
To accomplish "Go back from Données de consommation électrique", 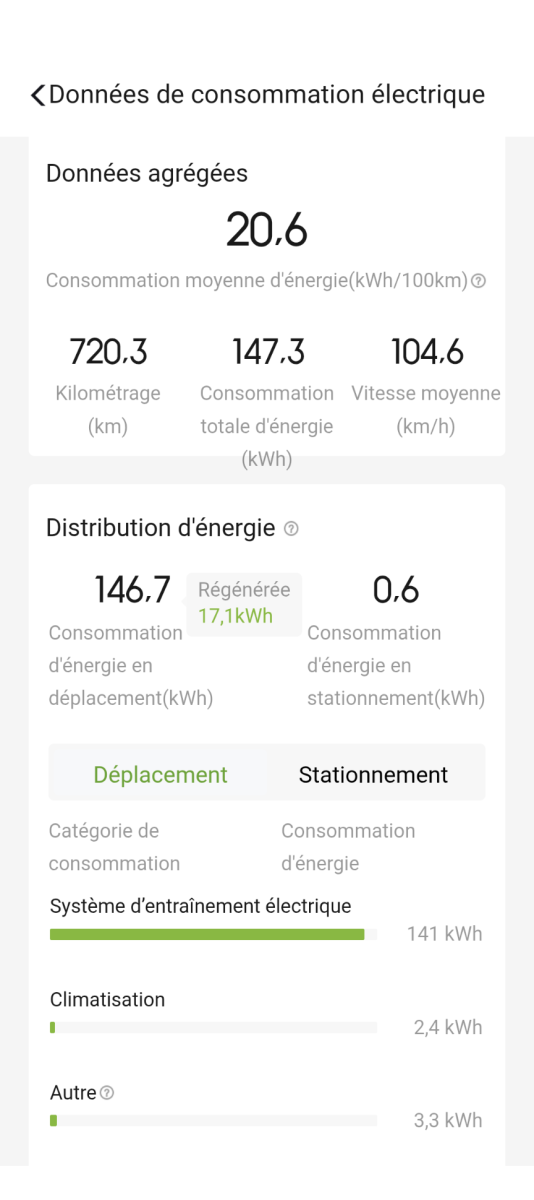I will point(38,95).
